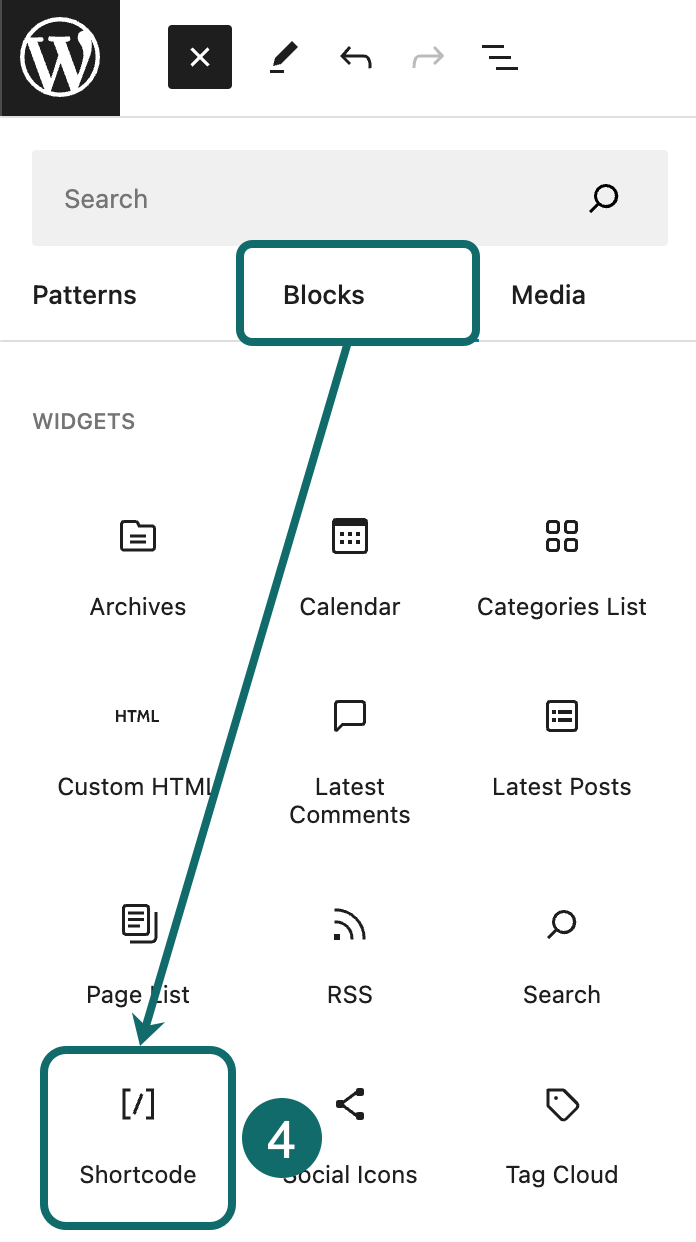
Task: Tap the block search field
Action: point(320,198)
